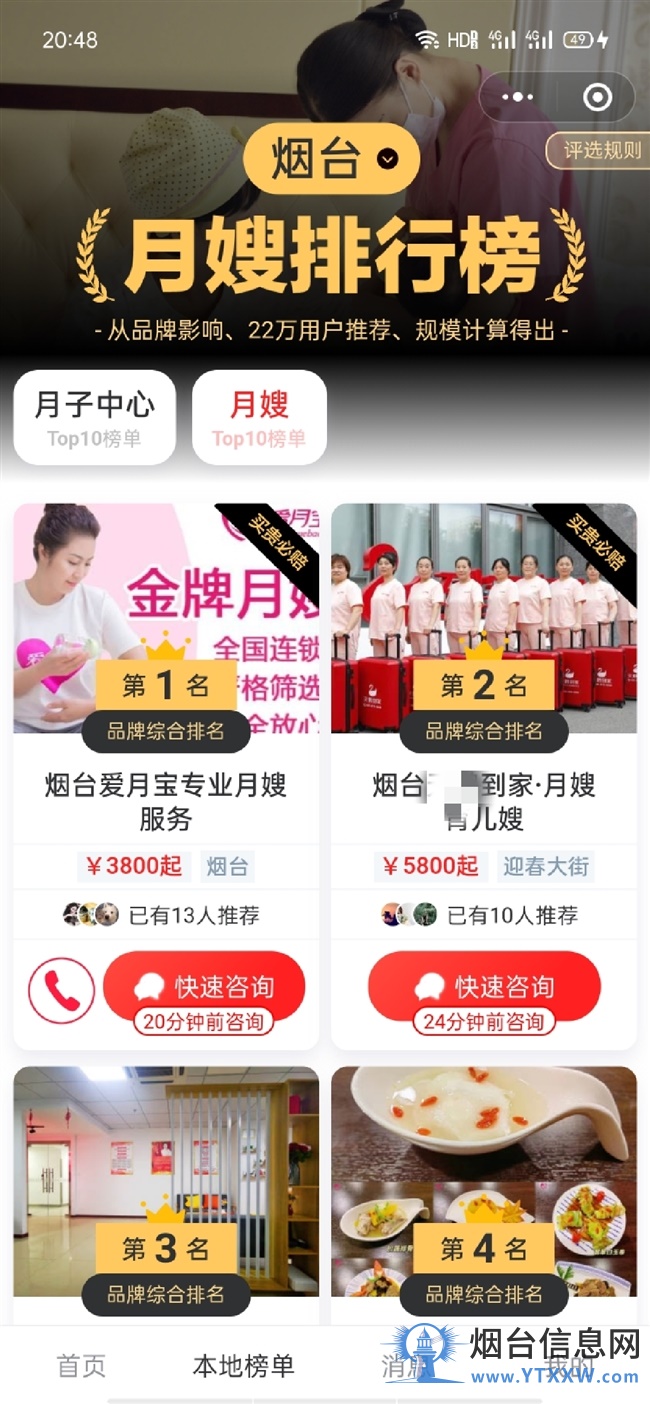Open 烟台爱月宝专业月嫂服务 card

click(x=166, y=776)
